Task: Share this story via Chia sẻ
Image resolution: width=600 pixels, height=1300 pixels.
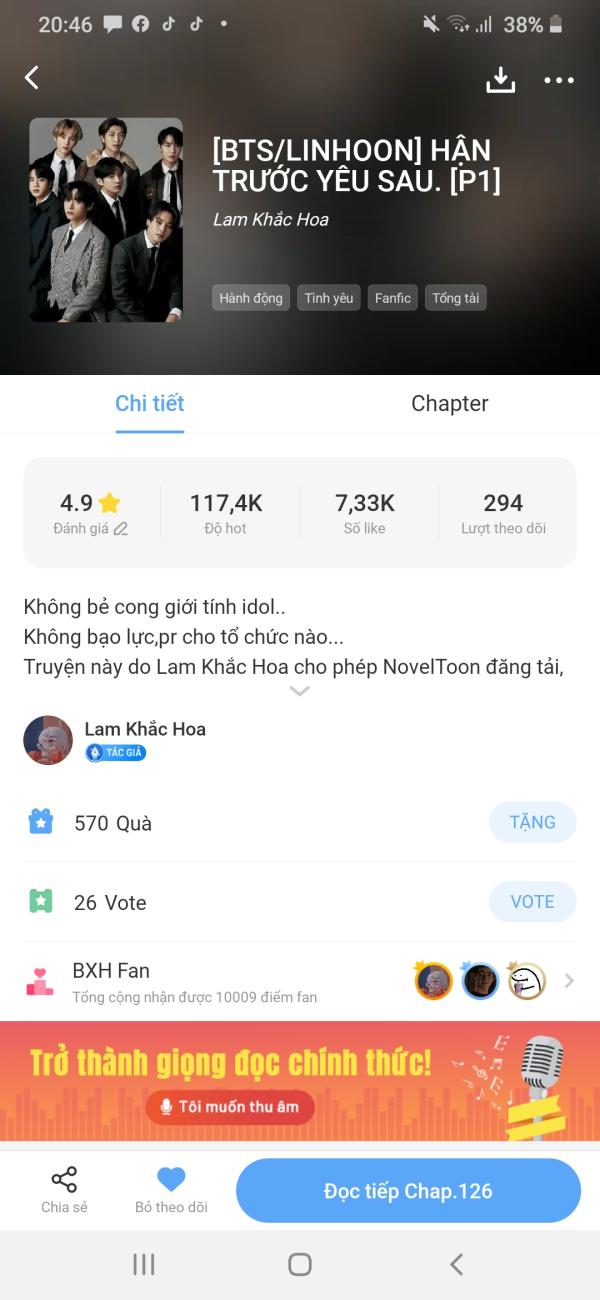Action: [x=64, y=1190]
